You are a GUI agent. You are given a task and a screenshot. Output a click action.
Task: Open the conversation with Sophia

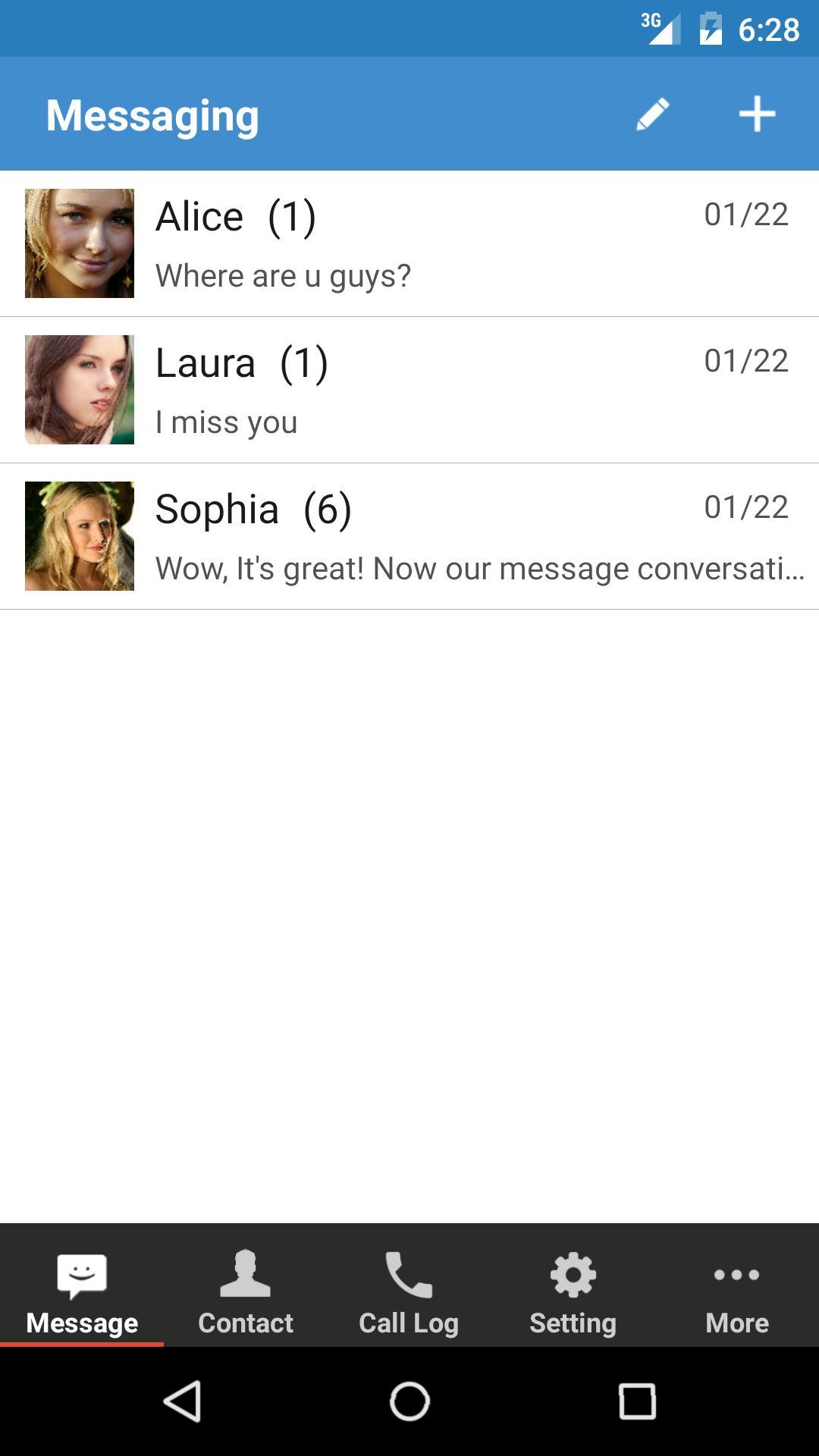coord(409,536)
